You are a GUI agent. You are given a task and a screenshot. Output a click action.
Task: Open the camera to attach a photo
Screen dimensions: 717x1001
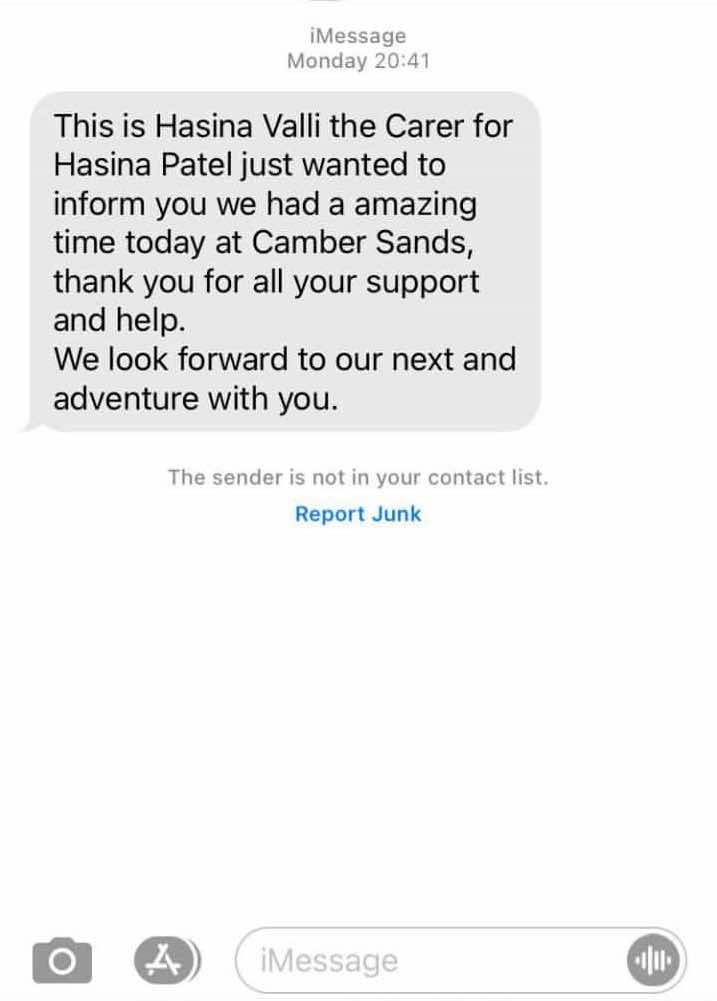pos(62,962)
